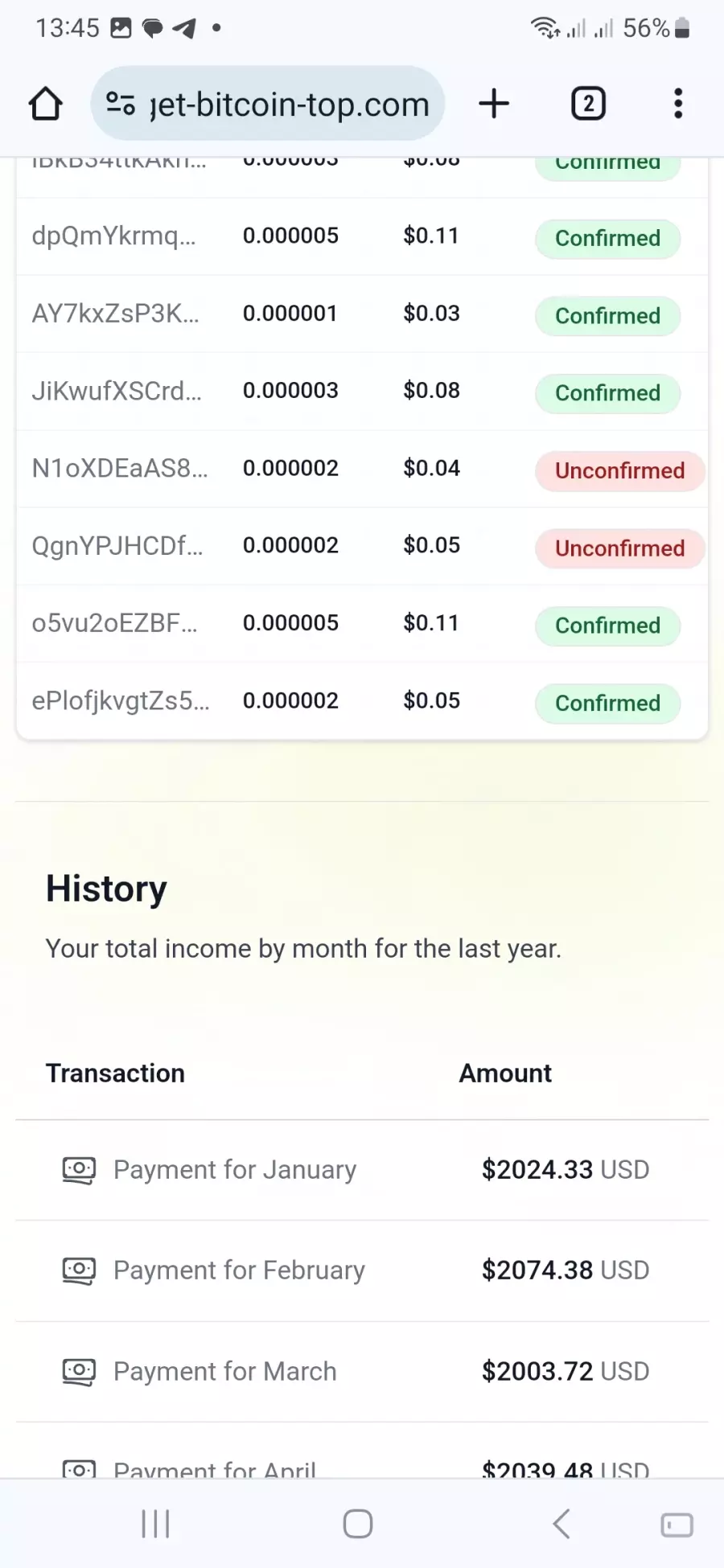Show recent apps from the navigation bar
724x1568 pixels.
156,1524
